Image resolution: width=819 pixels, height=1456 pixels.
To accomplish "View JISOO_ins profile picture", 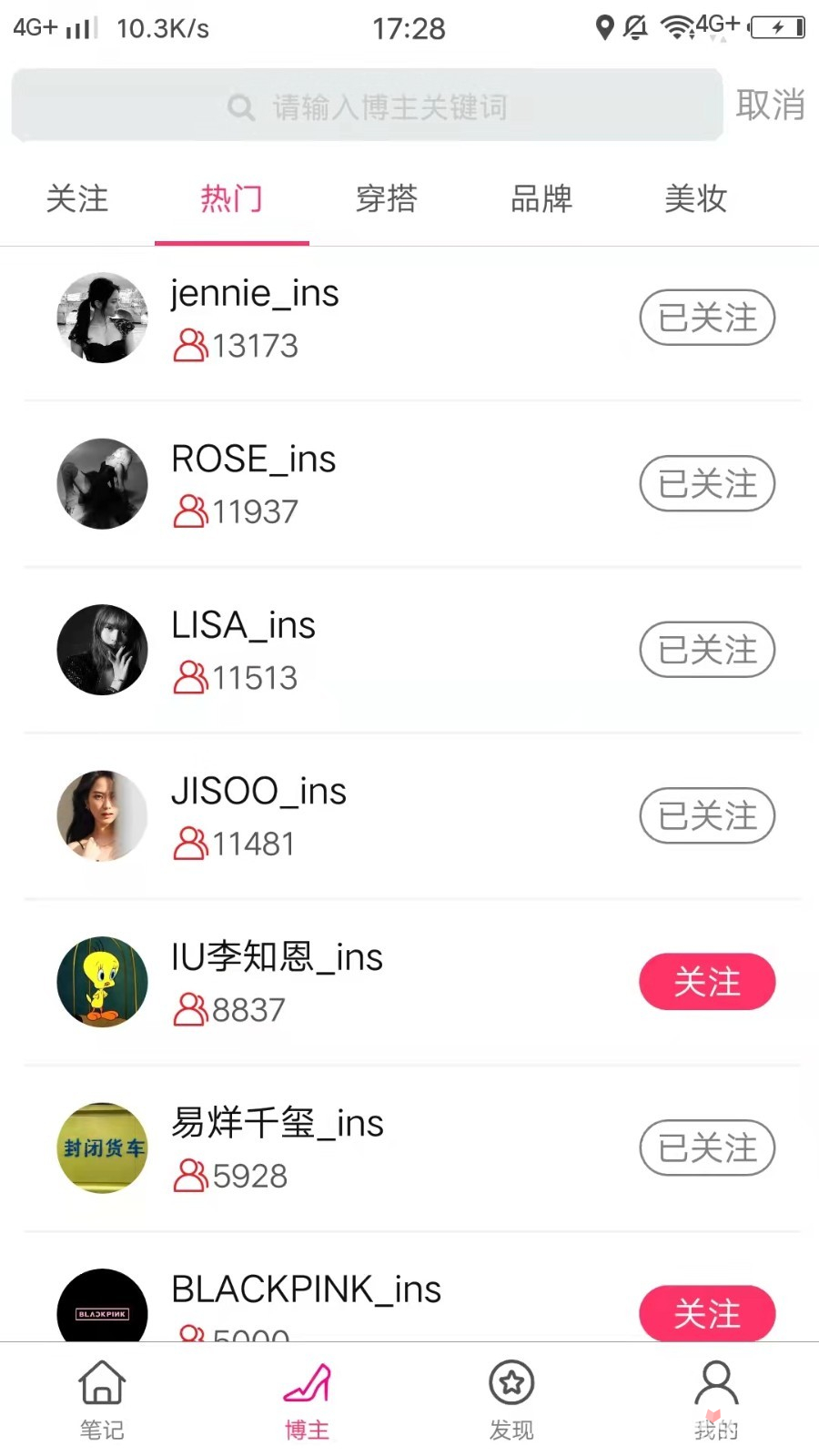I will pyautogui.click(x=101, y=815).
